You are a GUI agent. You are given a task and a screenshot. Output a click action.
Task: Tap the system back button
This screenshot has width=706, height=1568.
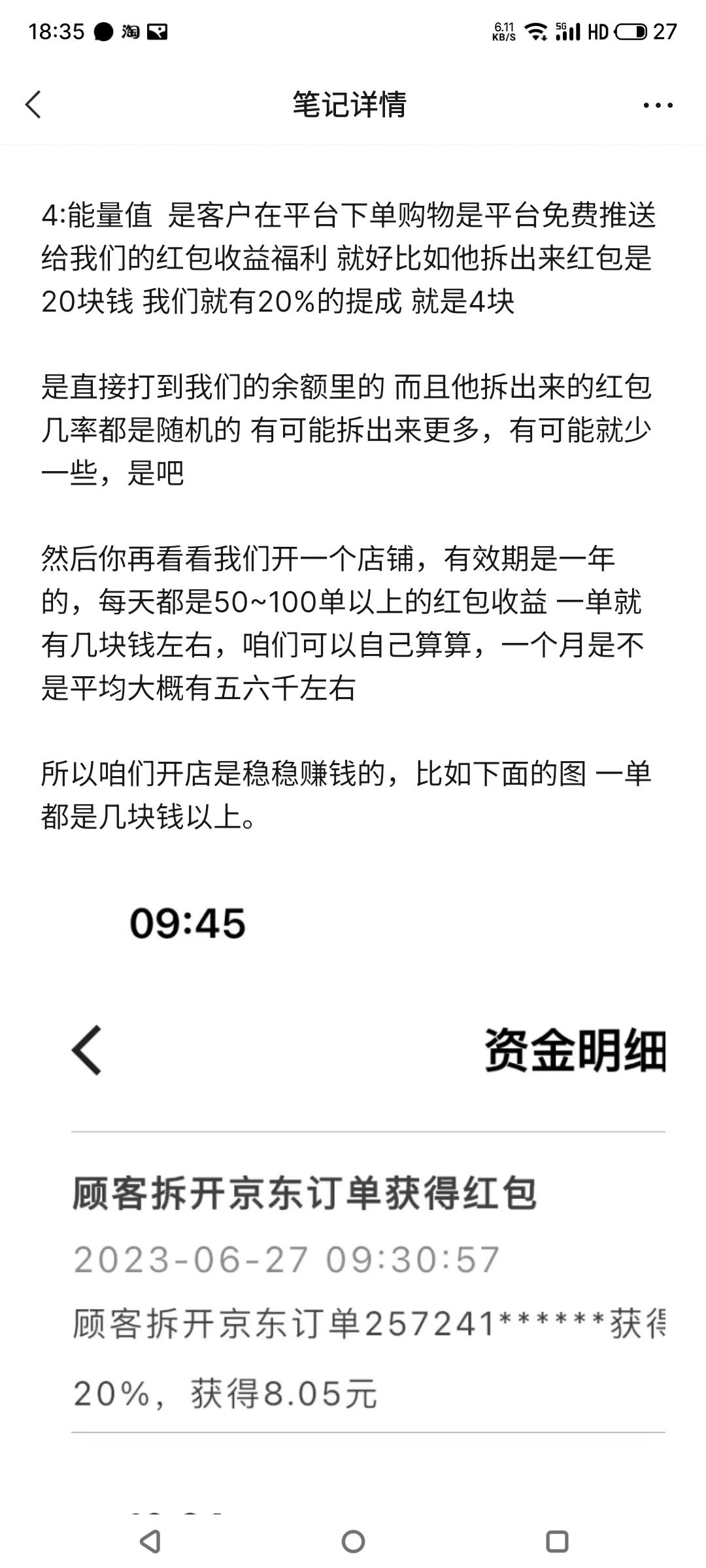tap(150, 1541)
